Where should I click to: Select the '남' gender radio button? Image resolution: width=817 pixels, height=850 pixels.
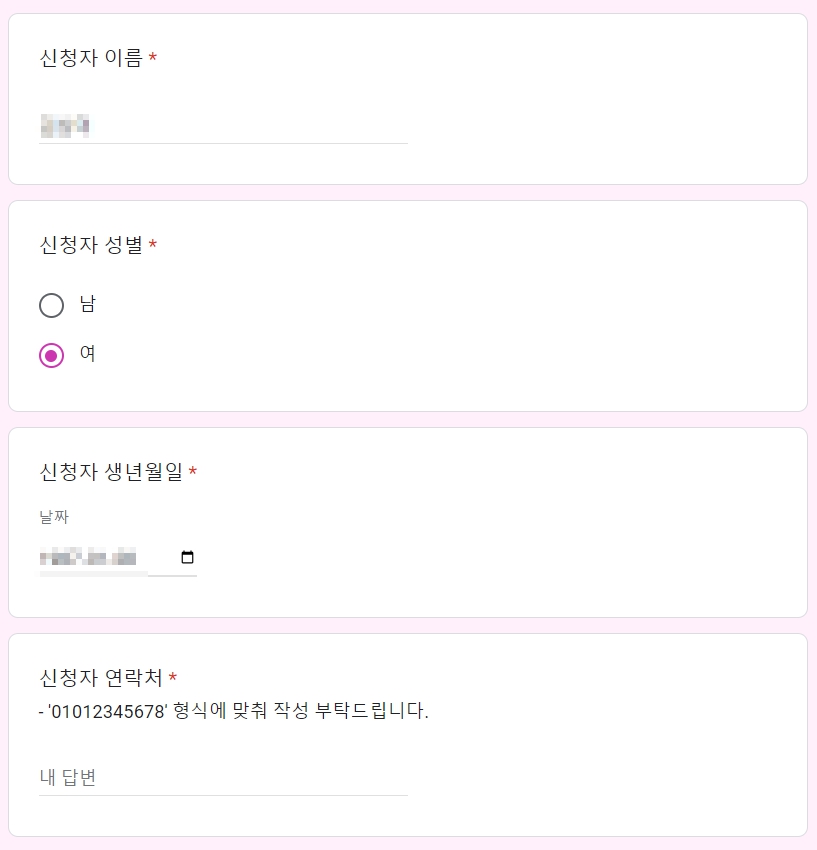[52, 305]
